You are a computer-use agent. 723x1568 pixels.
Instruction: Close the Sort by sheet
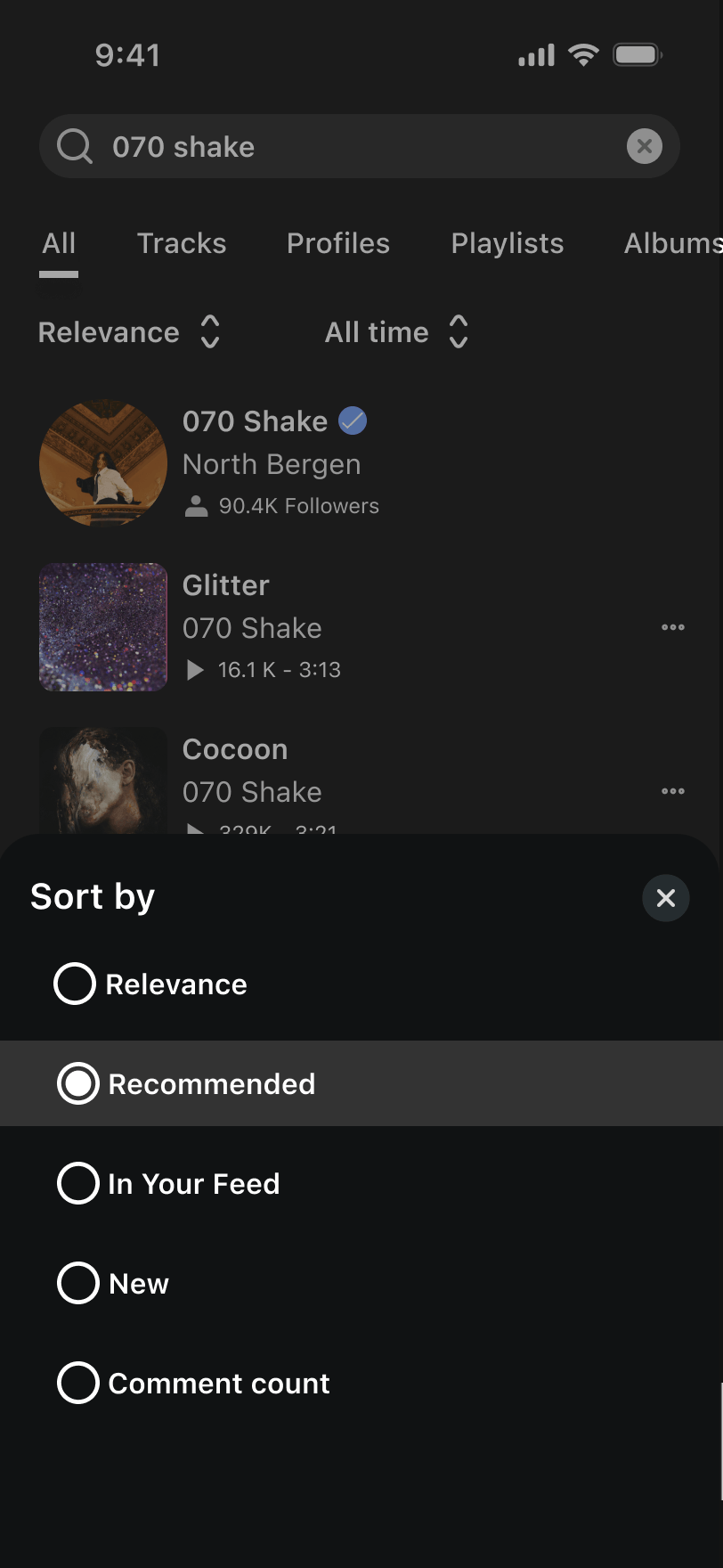(665, 898)
